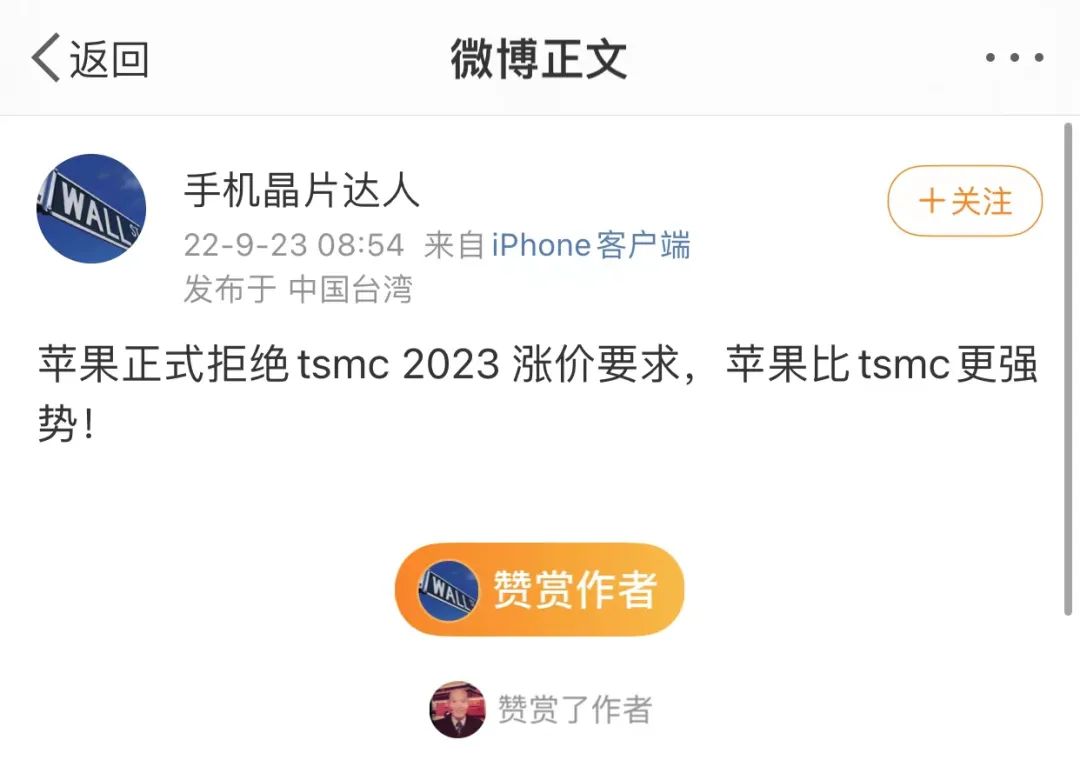Viewport: 1080px width, 780px height.
Task: Reward the author via 赞赏作者
Action: tap(540, 590)
